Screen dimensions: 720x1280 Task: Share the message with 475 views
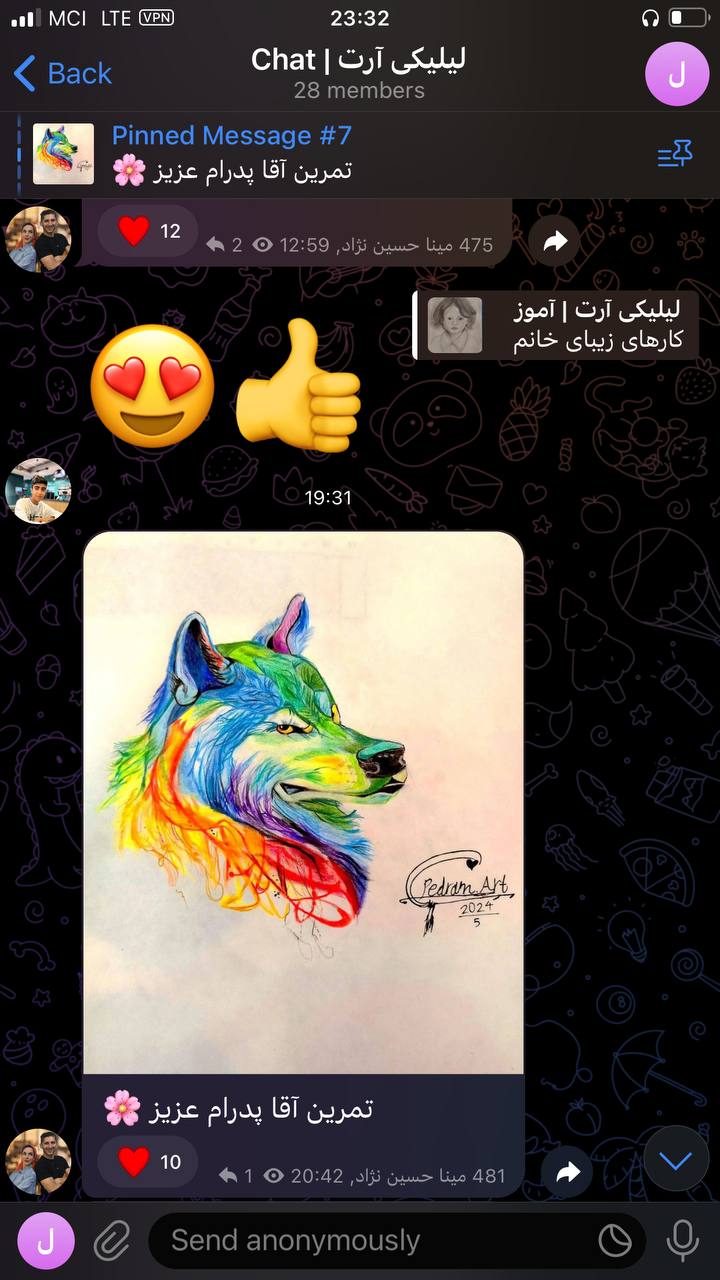(555, 241)
